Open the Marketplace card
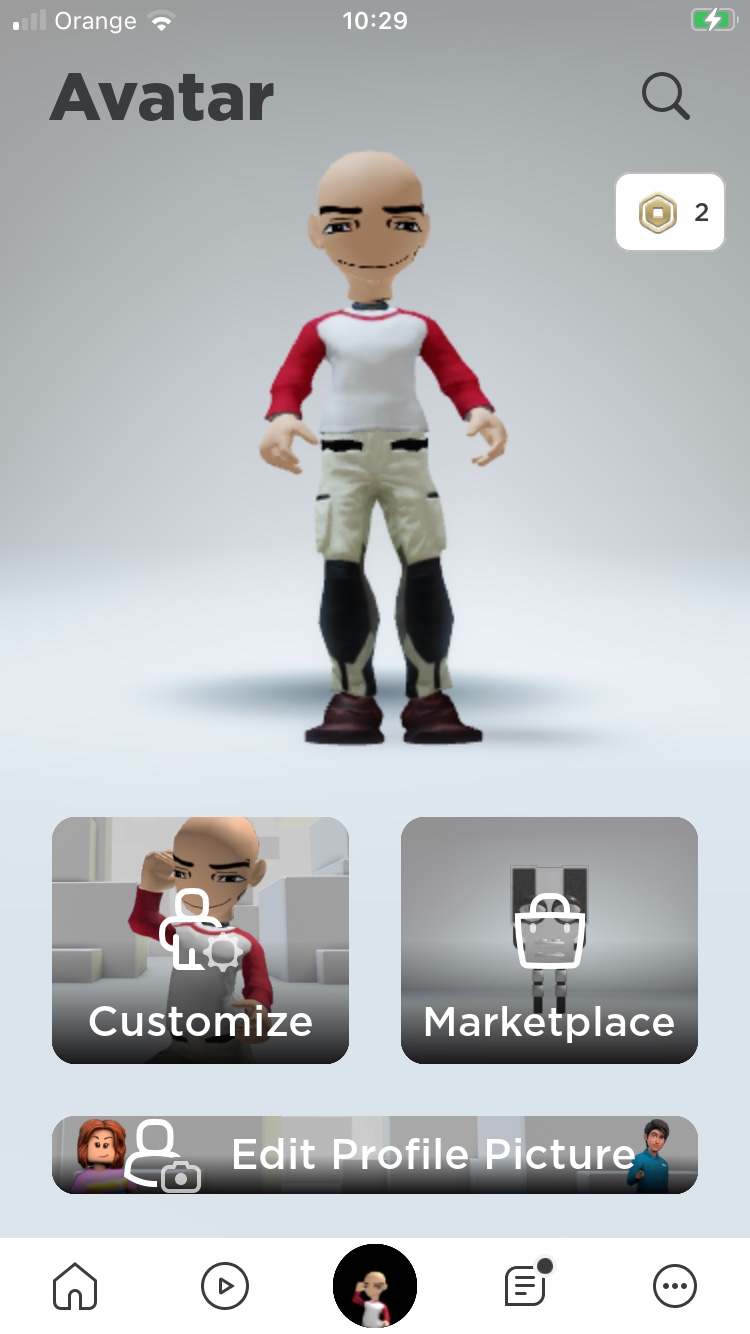The image size is (750, 1334). pyautogui.click(x=549, y=940)
